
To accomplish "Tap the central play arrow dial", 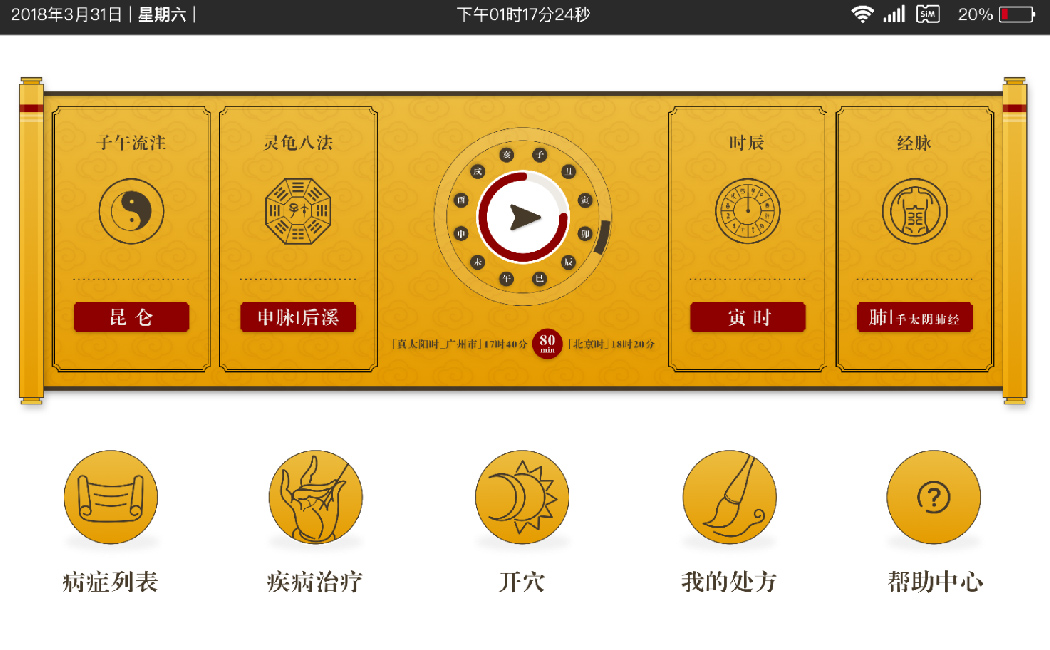I will 523,217.
